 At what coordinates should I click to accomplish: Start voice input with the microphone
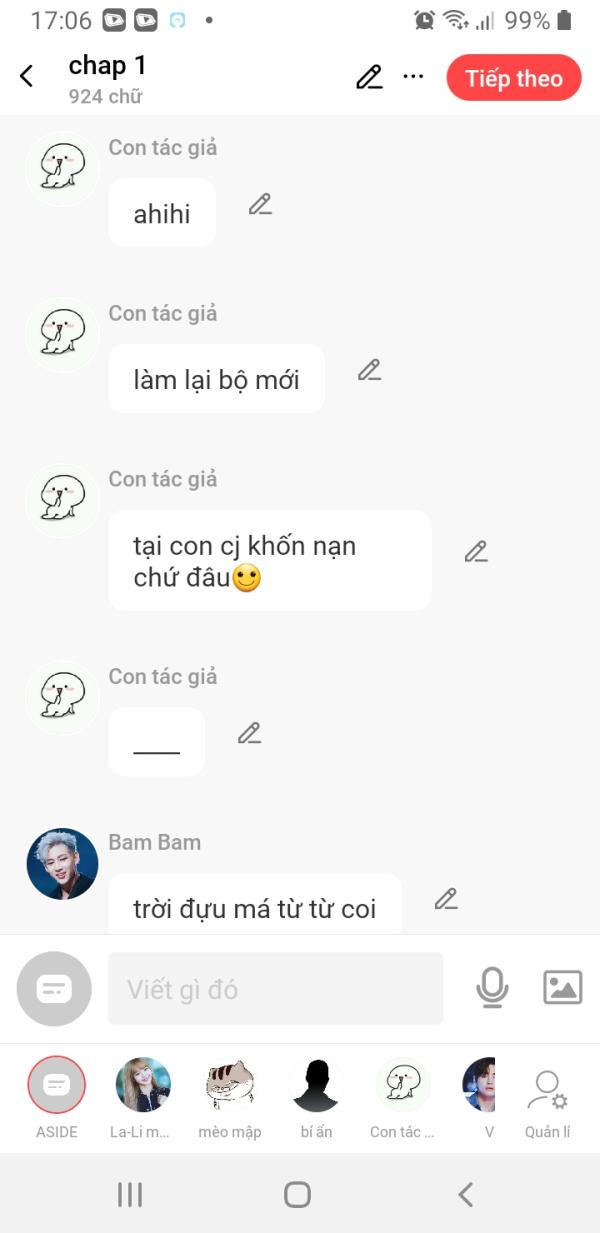(492, 988)
